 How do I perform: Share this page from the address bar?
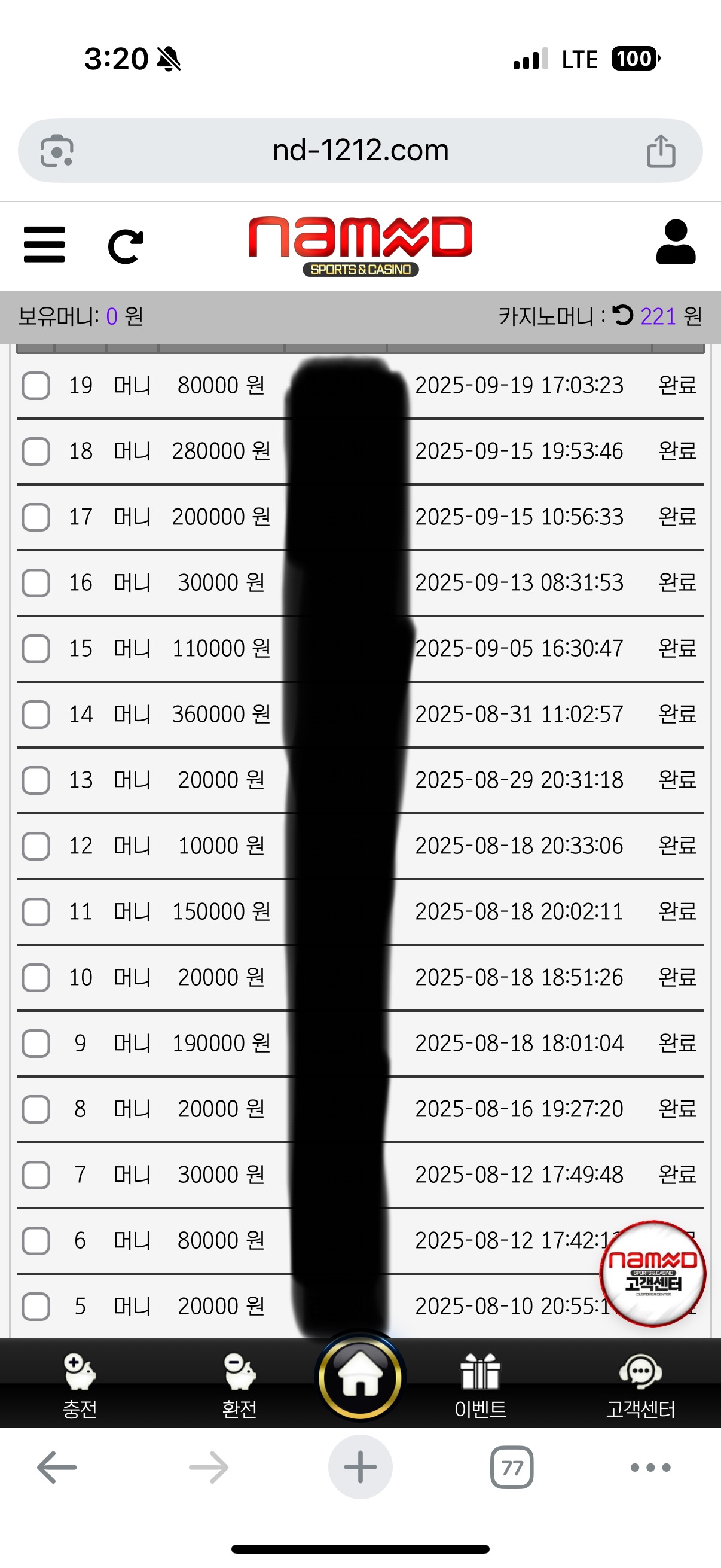[661, 151]
